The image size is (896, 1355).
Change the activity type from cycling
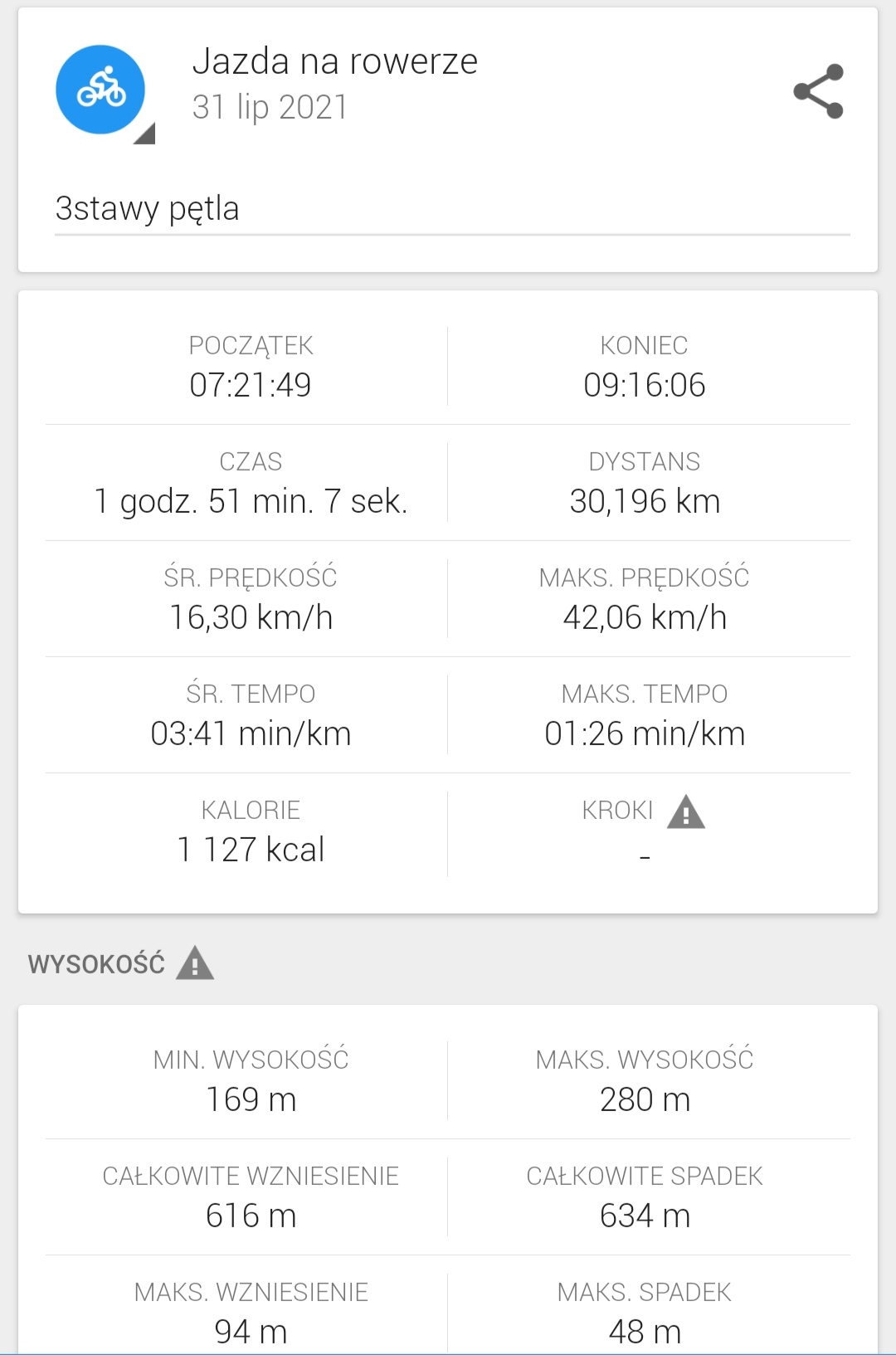(x=101, y=90)
